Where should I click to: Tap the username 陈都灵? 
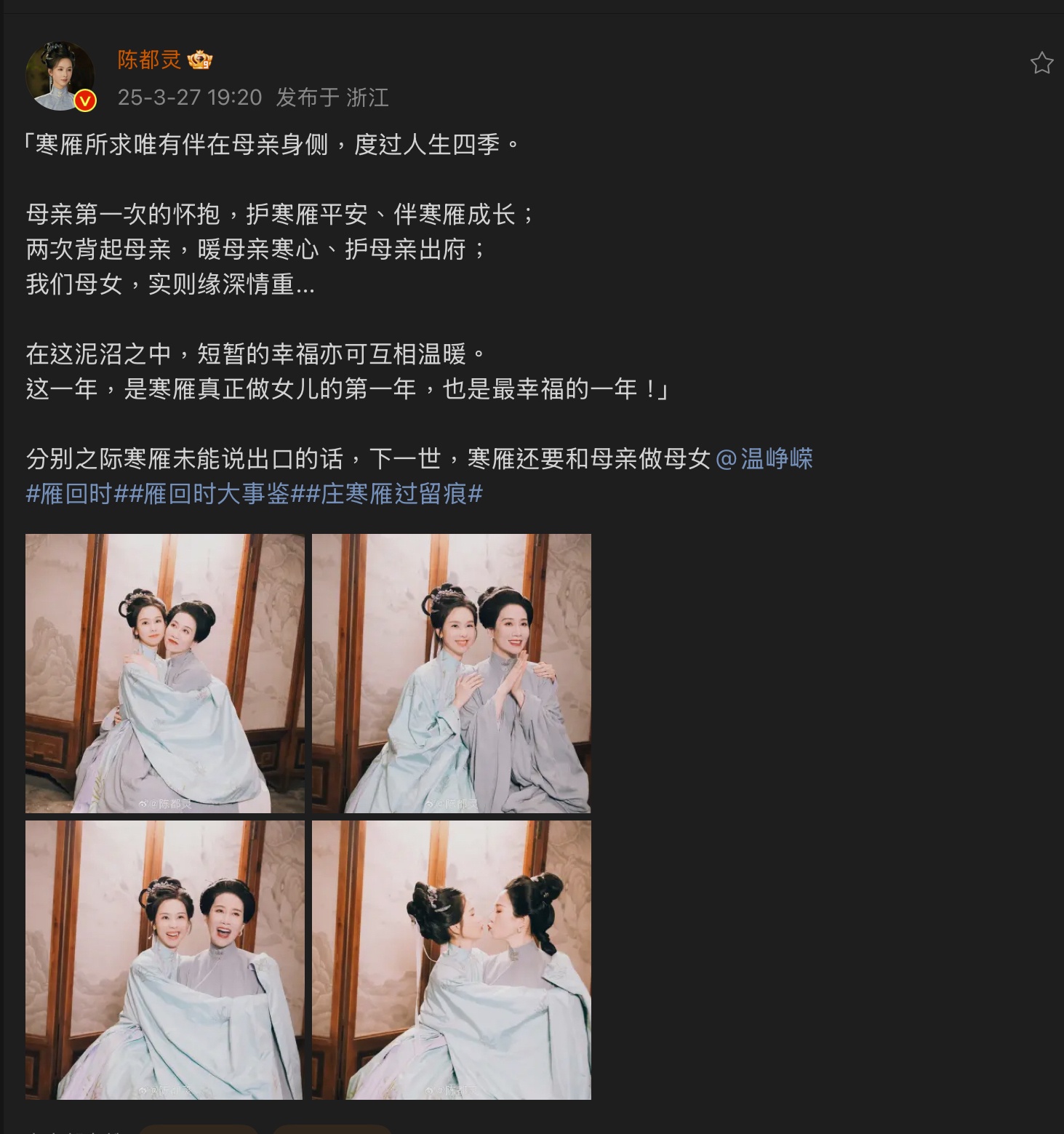coord(149,60)
